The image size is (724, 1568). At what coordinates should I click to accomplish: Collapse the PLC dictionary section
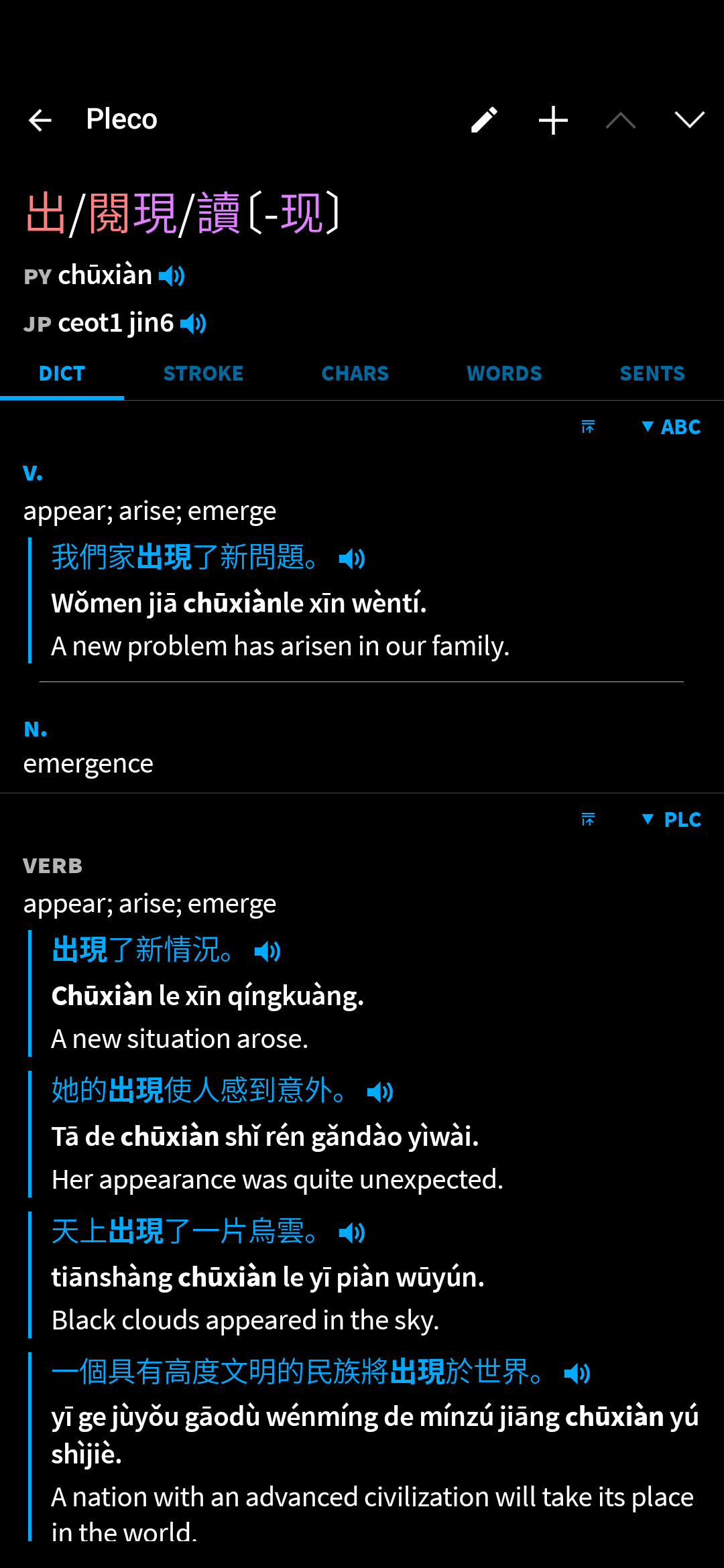[x=672, y=820]
